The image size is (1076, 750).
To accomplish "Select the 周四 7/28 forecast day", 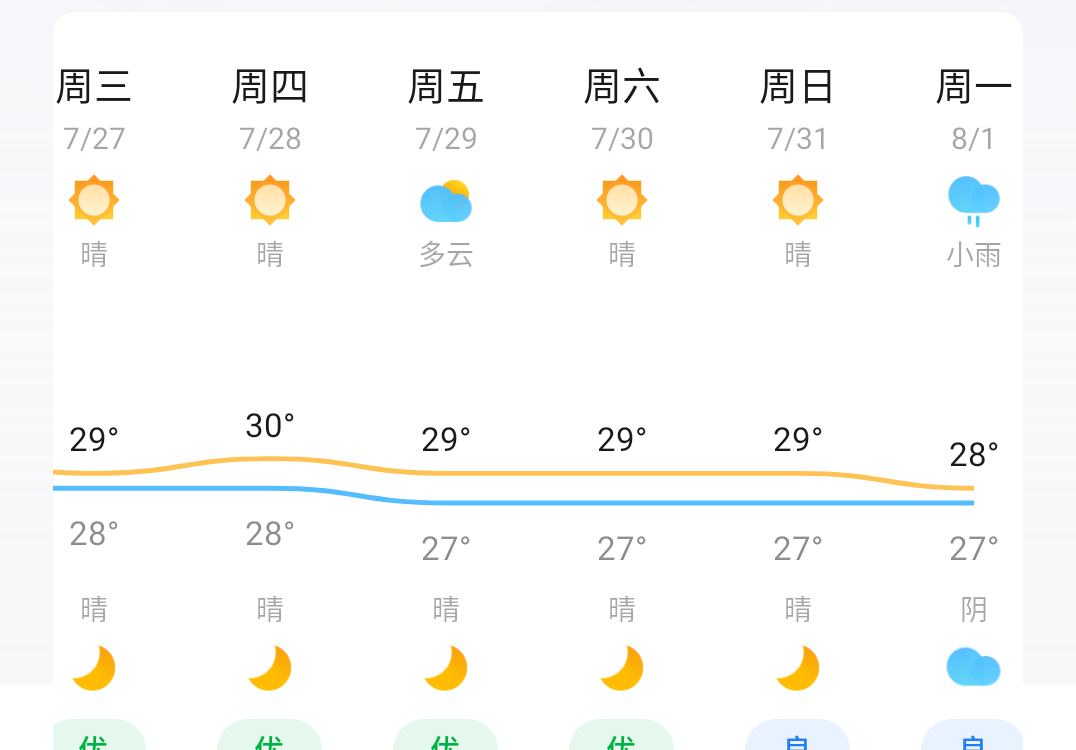I will [x=270, y=200].
